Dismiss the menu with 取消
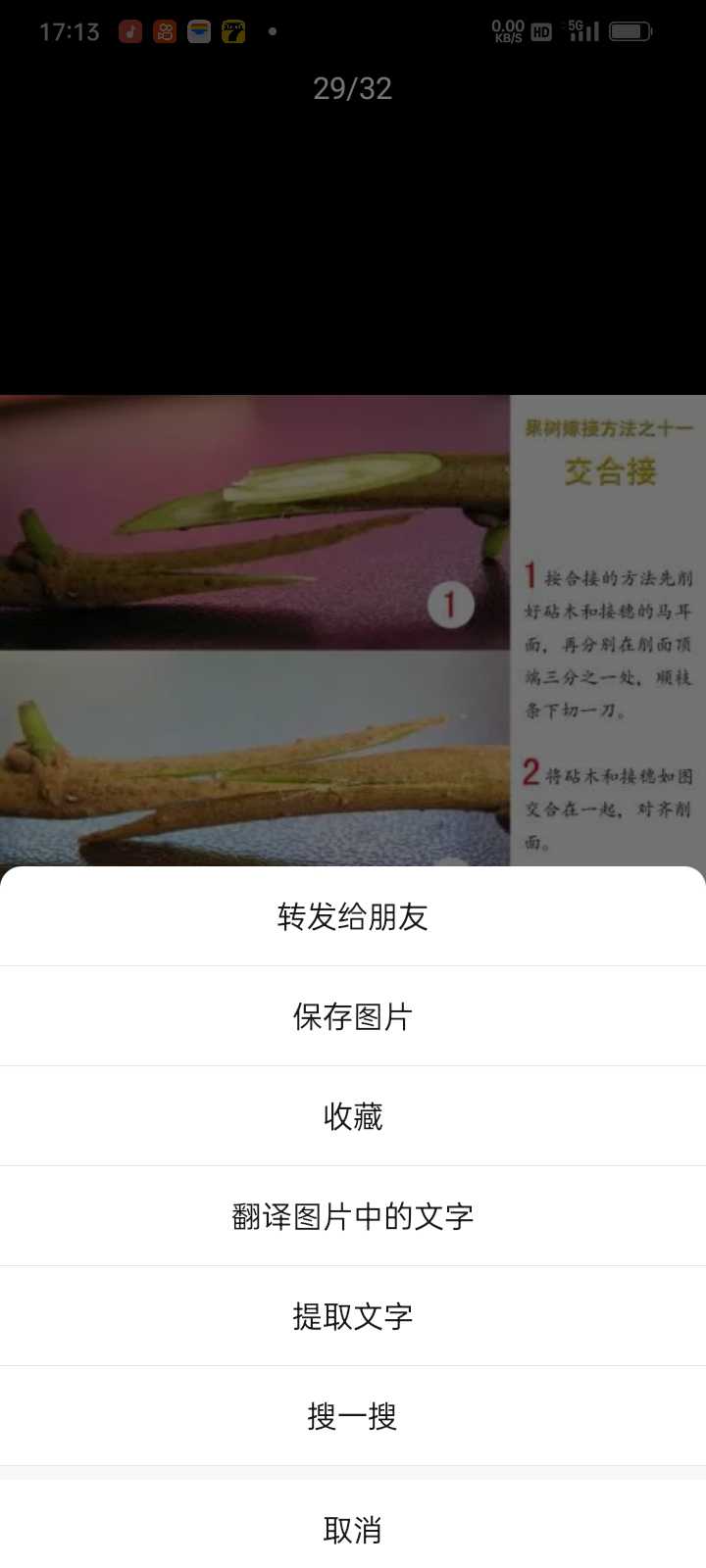706x1568 pixels. pyautogui.click(x=353, y=1529)
